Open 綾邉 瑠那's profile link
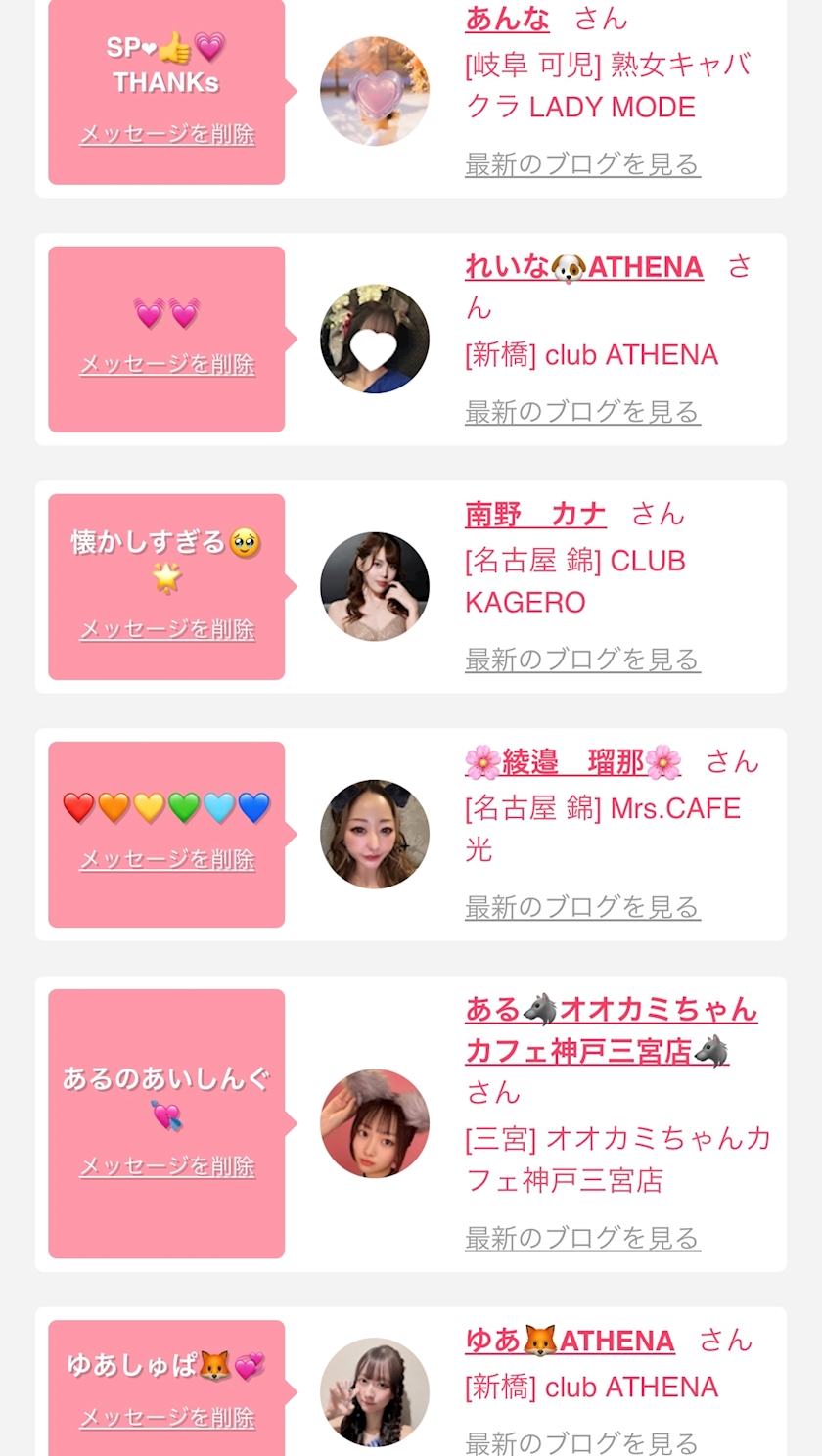The height and width of the screenshot is (1456, 822). click(572, 761)
